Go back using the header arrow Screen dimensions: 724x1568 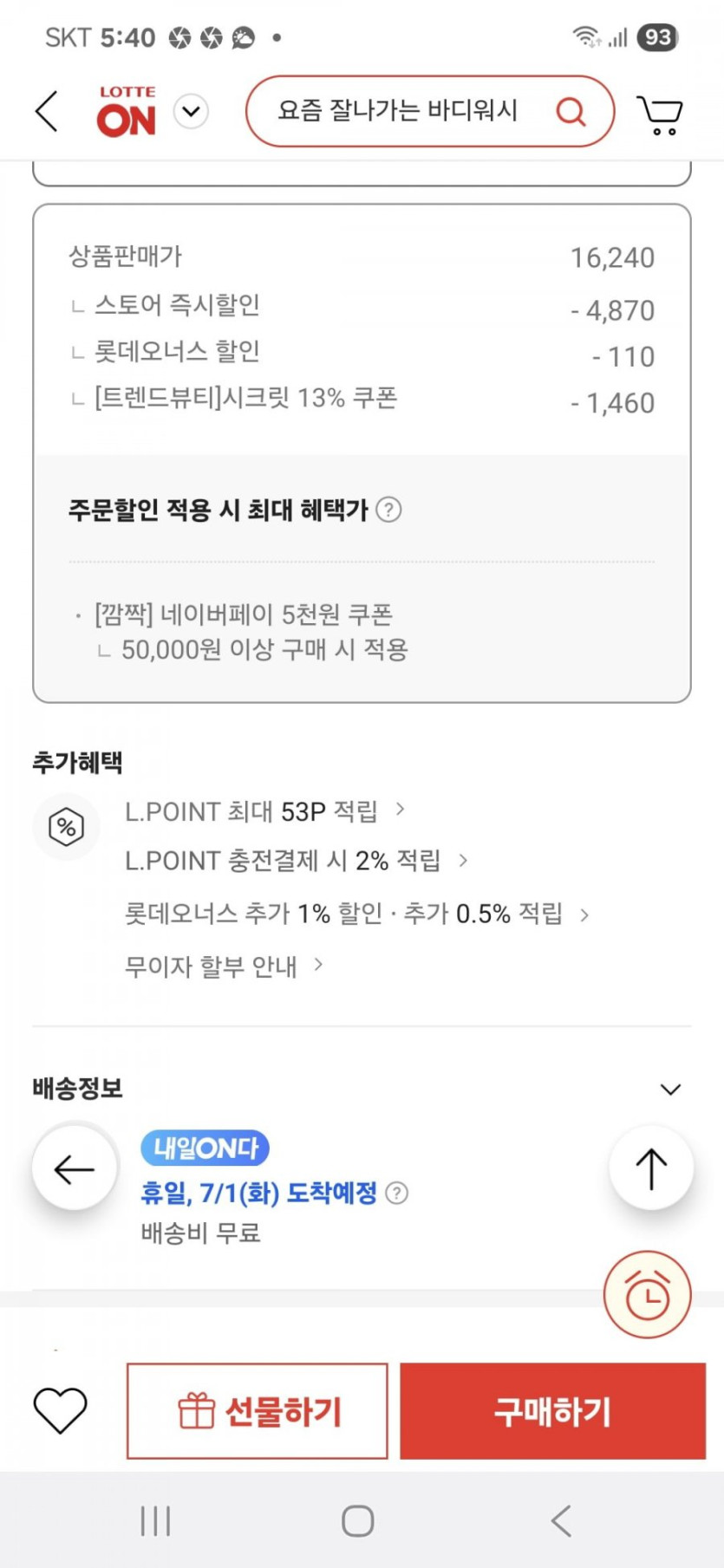pyautogui.click(x=48, y=112)
